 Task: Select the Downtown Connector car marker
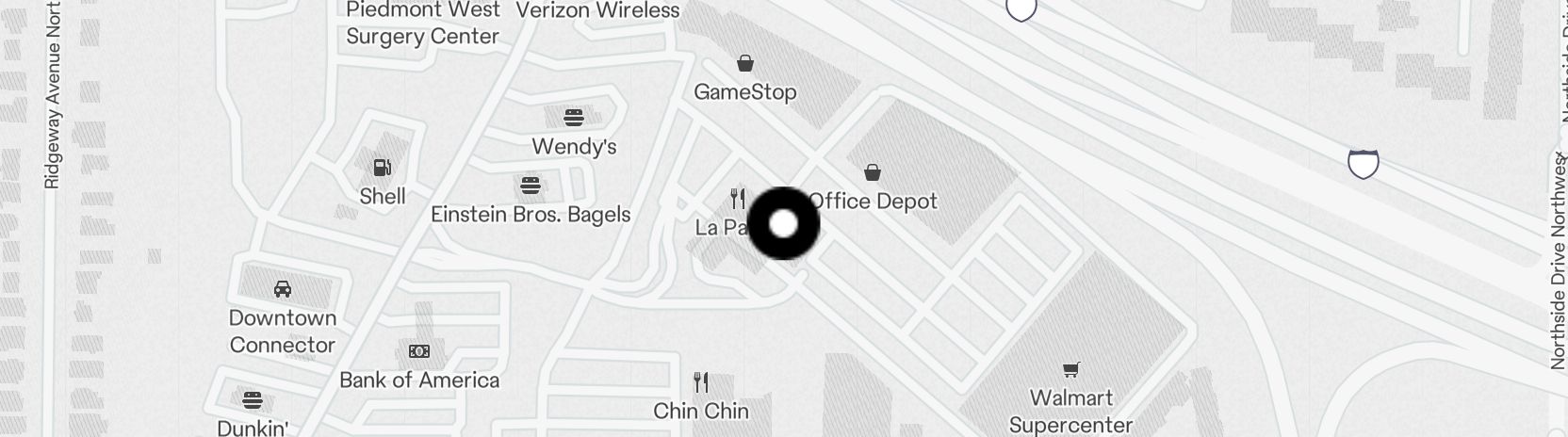pyautogui.click(x=282, y=289)
